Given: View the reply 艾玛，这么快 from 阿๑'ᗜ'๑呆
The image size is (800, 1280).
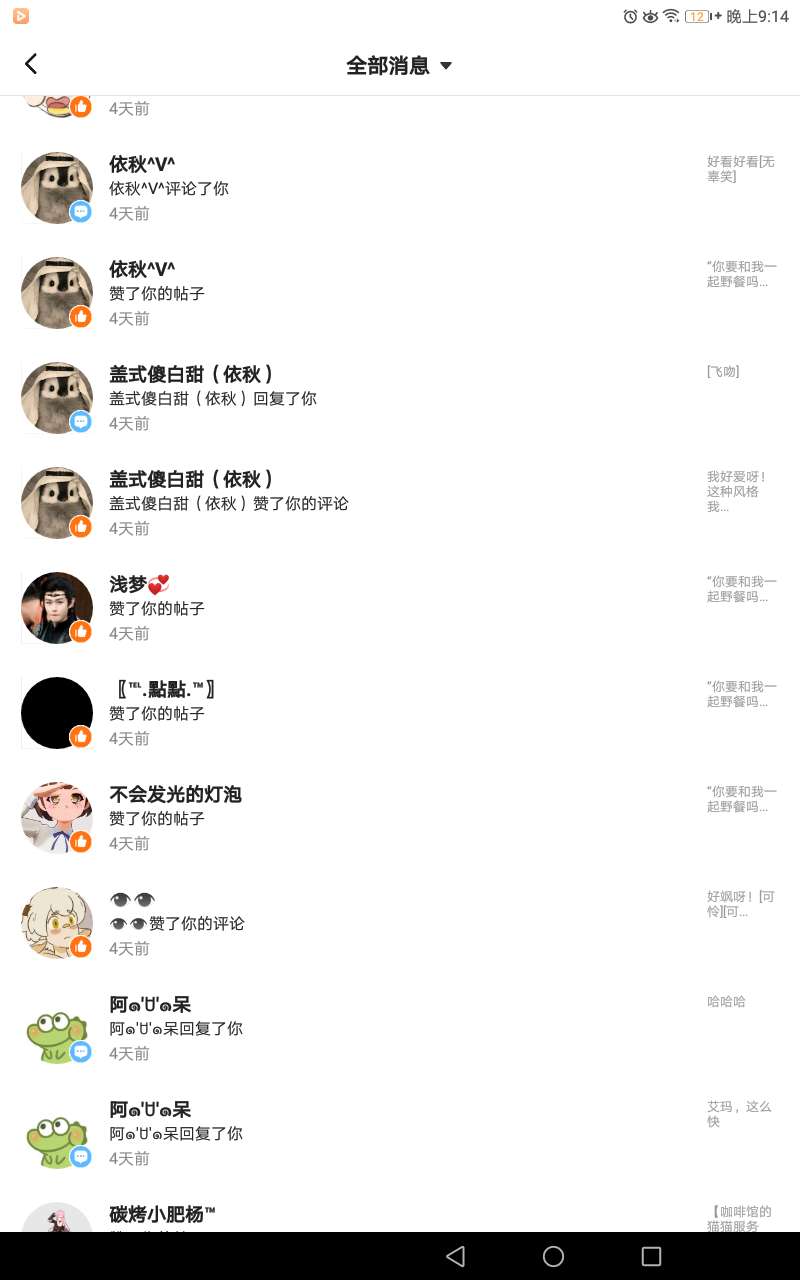Looking at the screenshot, I should pos(400,1133).
